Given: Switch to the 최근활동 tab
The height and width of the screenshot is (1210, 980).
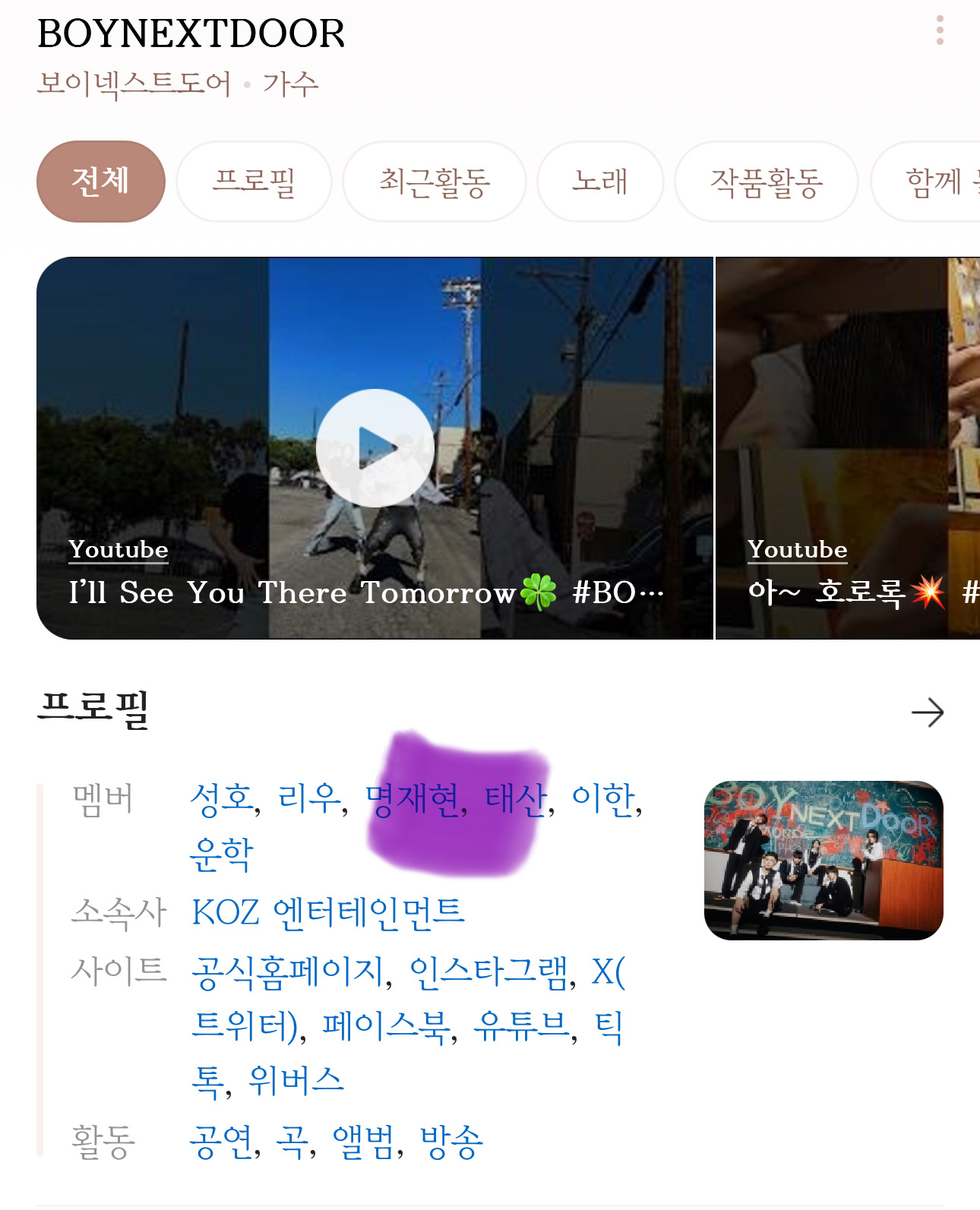Looking at the screenshot, I should [x=435, y=182].
